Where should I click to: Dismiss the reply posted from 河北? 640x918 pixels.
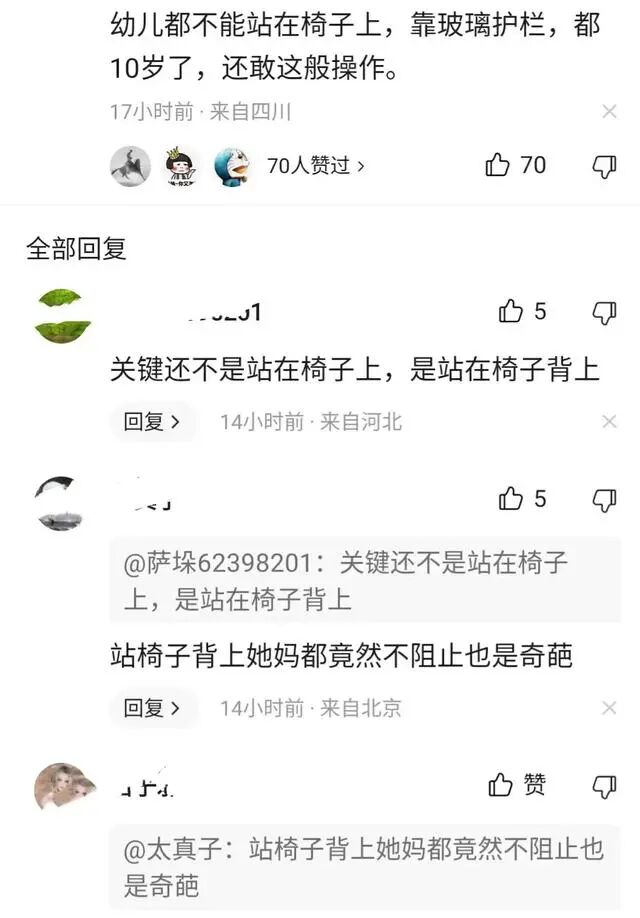click(x=609, y=422)
